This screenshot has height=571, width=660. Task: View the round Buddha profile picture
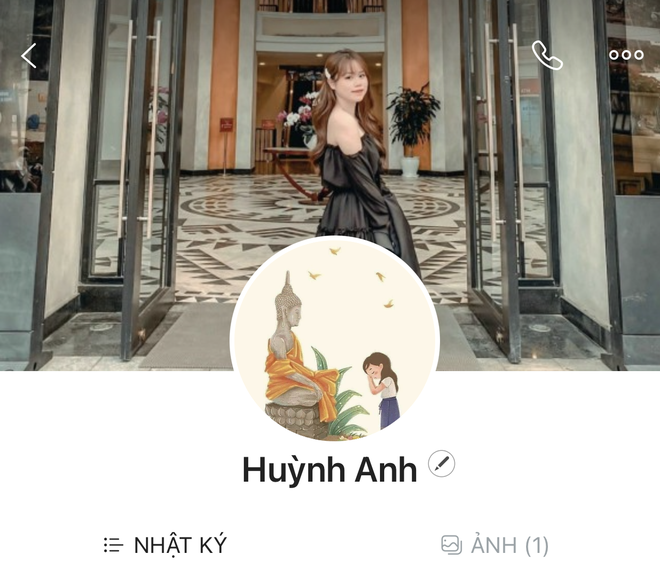(334, 342)
